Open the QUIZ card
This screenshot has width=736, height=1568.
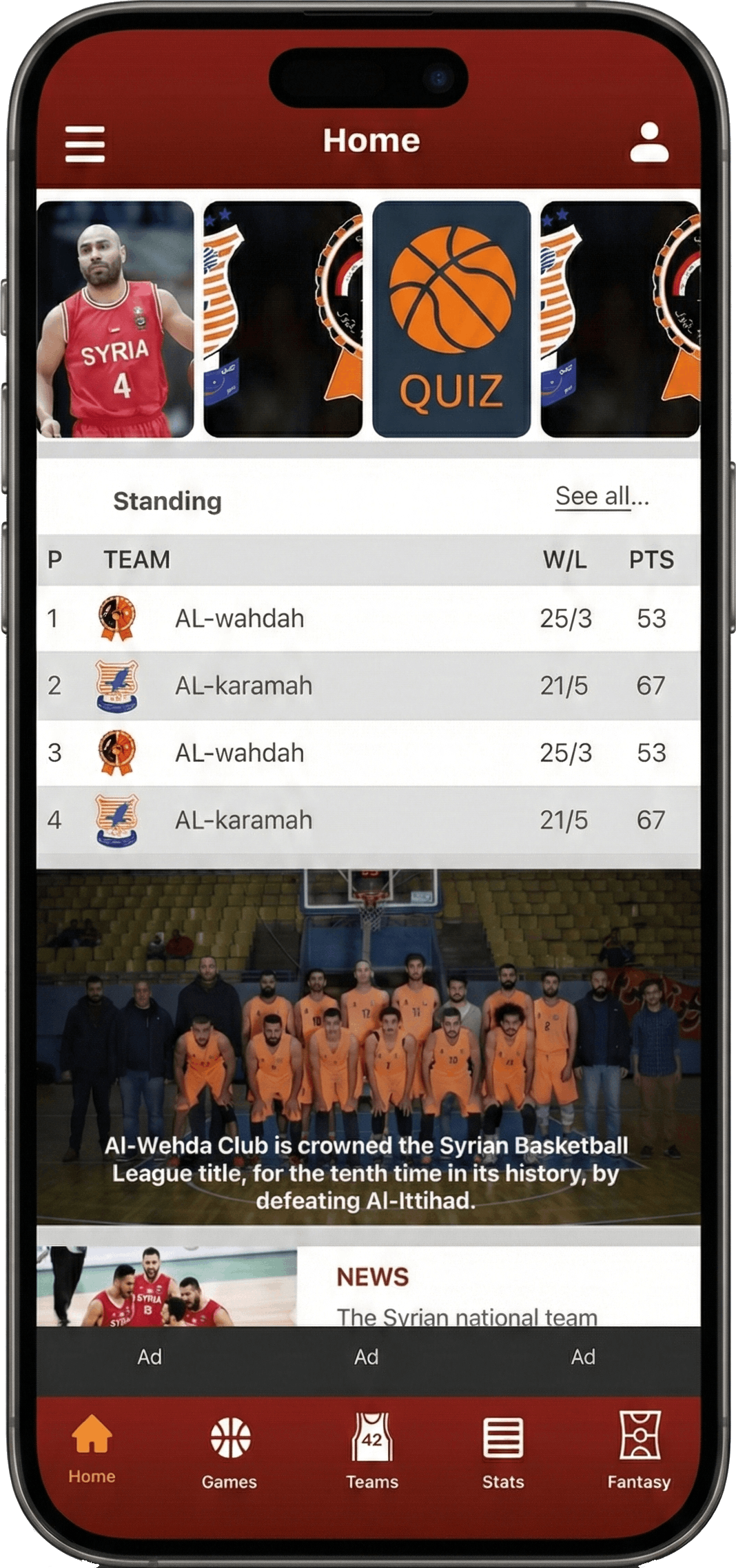point(451,320)
